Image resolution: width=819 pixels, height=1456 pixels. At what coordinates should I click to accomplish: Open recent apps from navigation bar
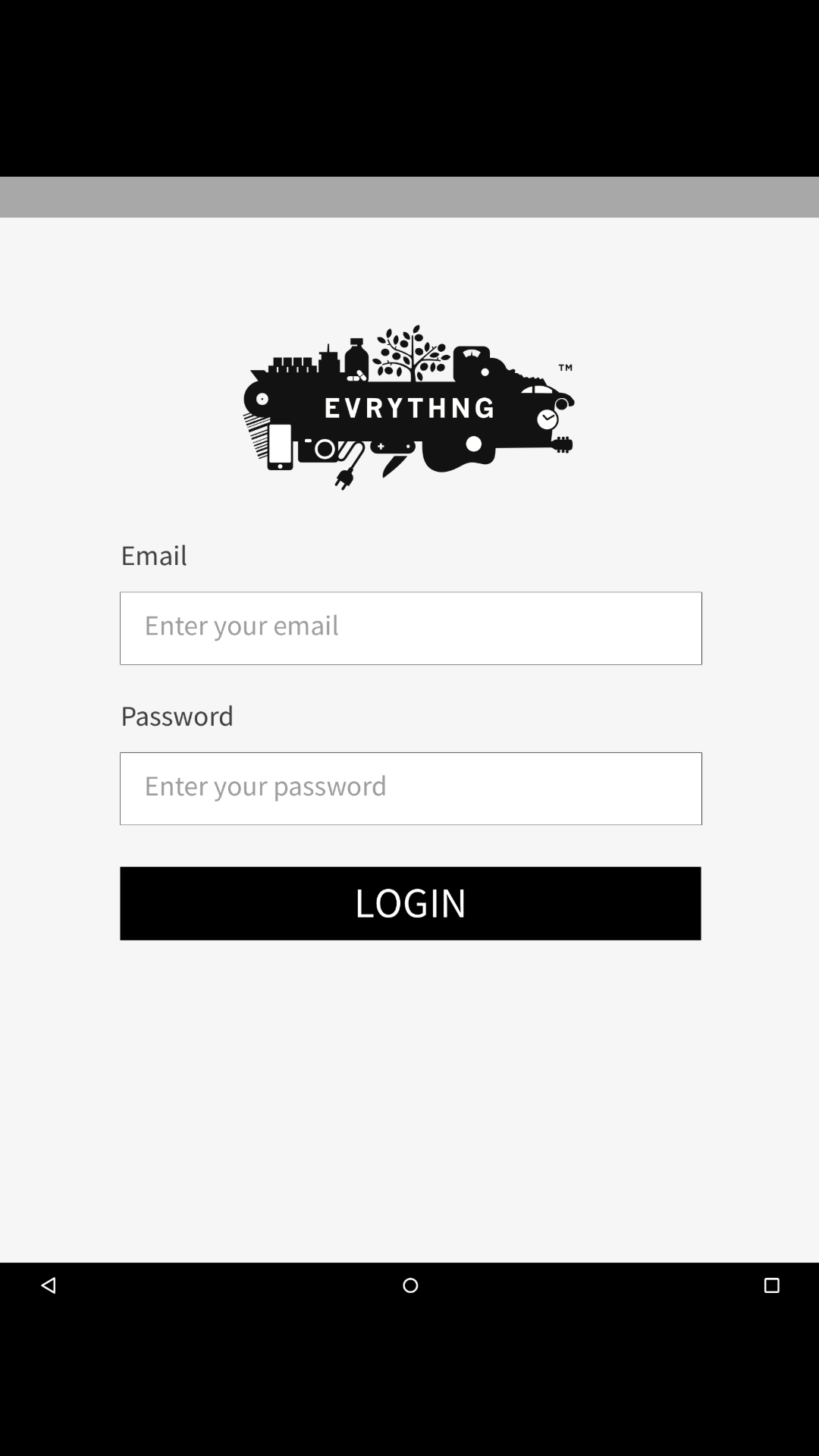click(x=771, y=1285)
